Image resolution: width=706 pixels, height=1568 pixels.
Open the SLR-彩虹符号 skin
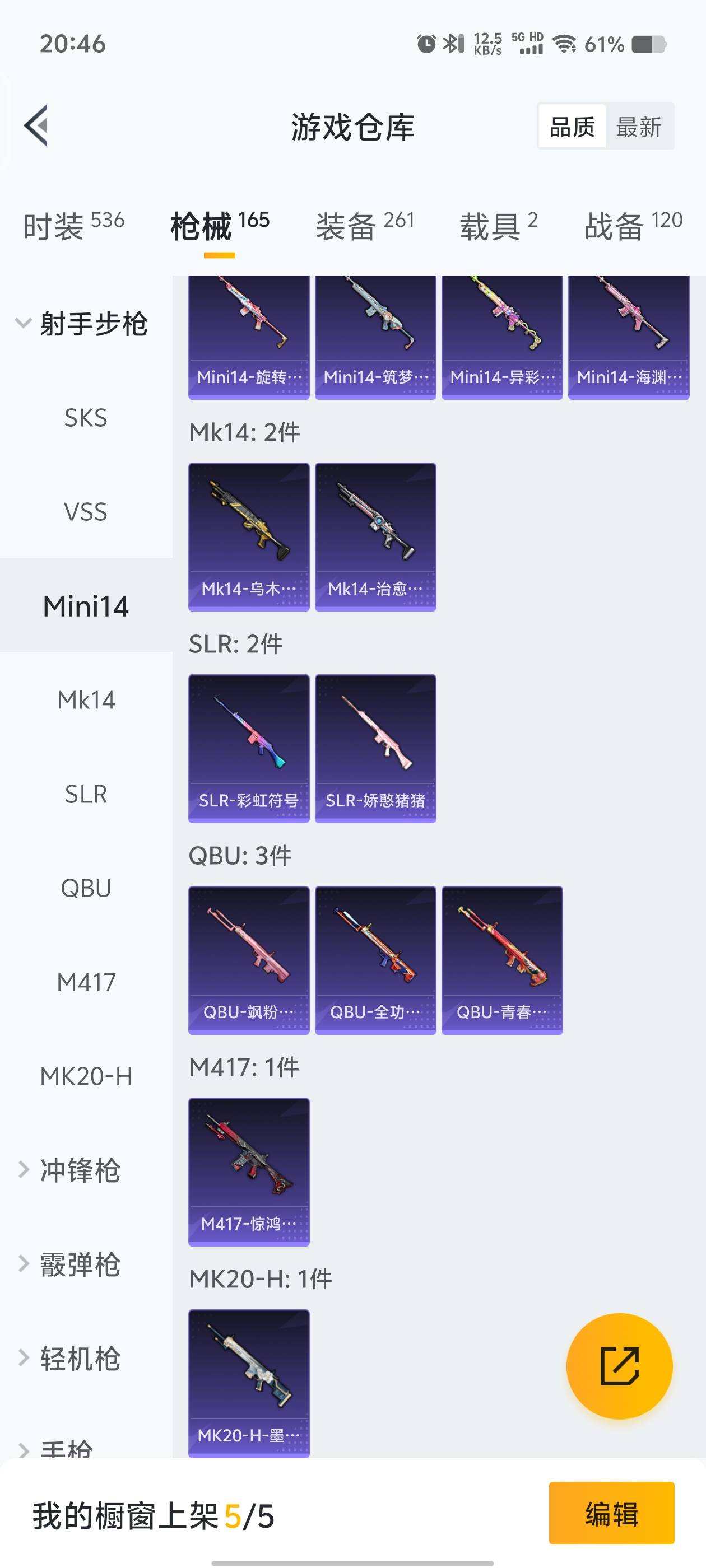click(x=249, y=748)
